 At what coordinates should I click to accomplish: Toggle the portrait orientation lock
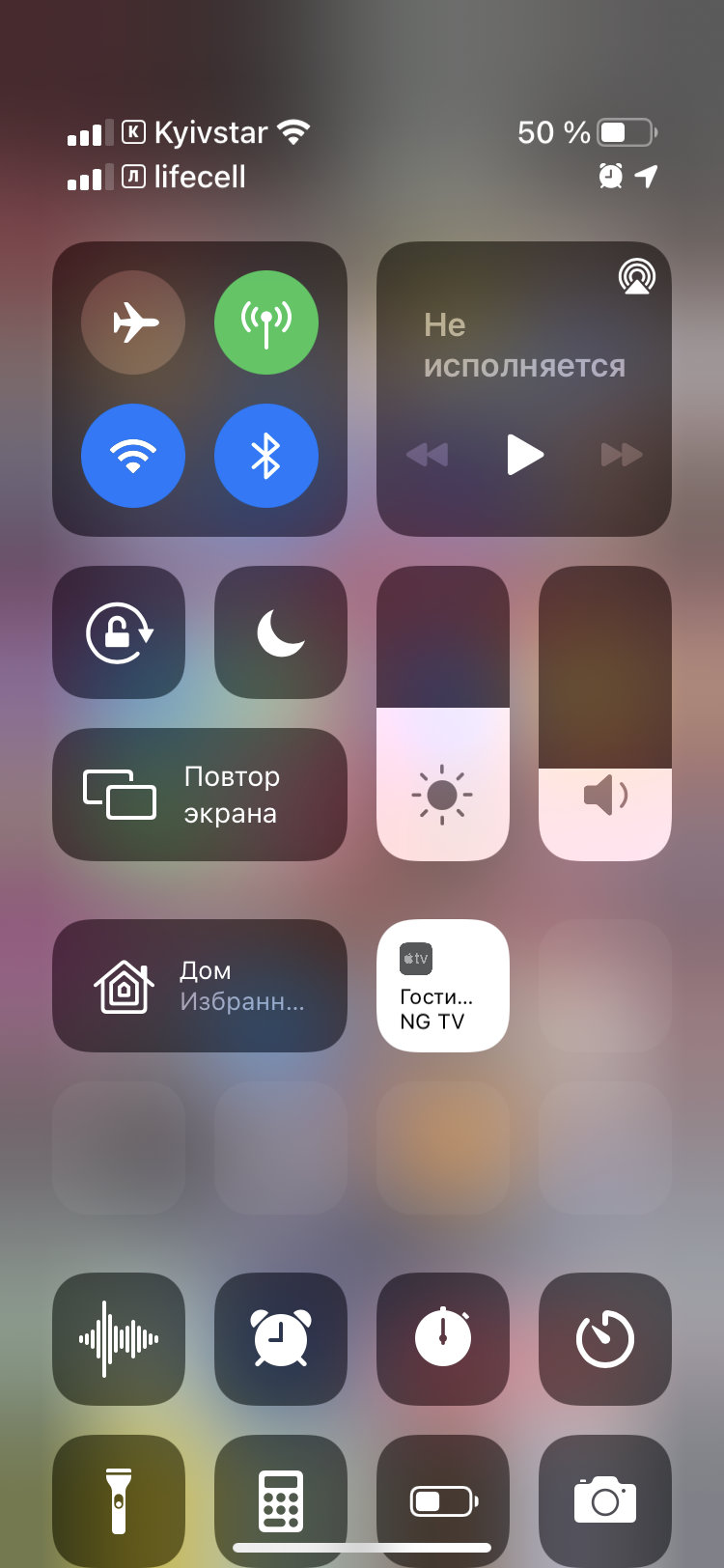click(119, 632)
